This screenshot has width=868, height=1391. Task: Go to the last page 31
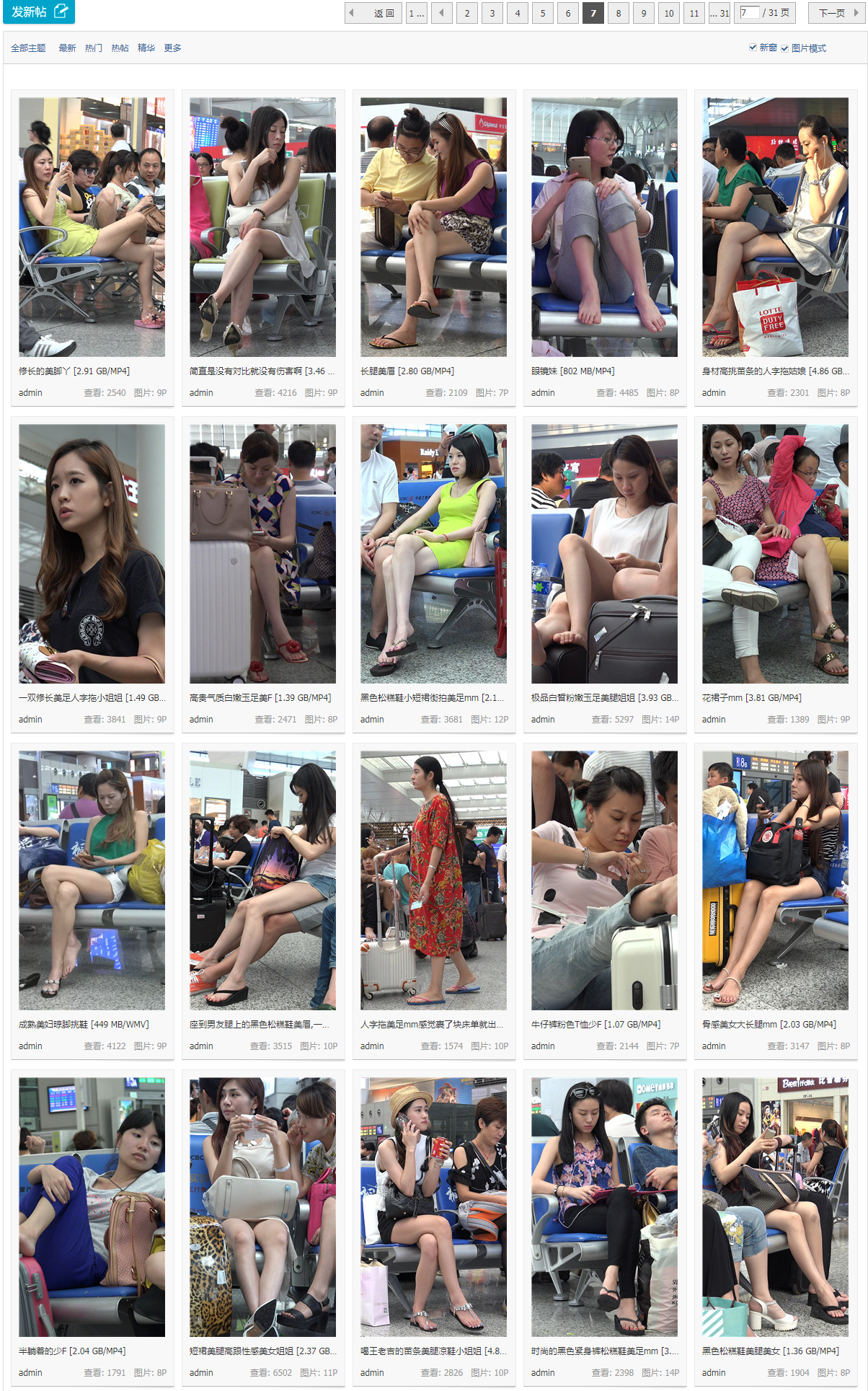coord(719,13)
